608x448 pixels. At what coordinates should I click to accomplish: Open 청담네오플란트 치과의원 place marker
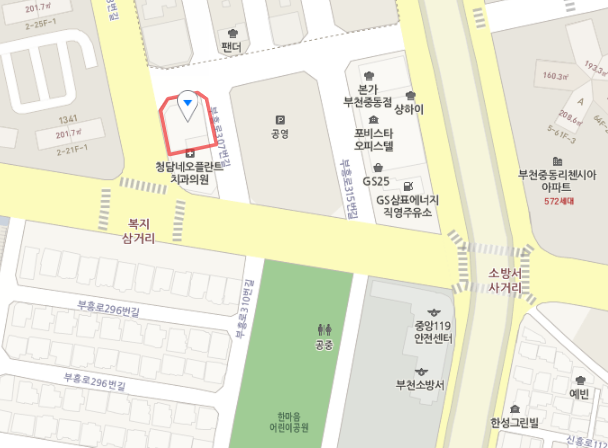click(x=190, y=152)
